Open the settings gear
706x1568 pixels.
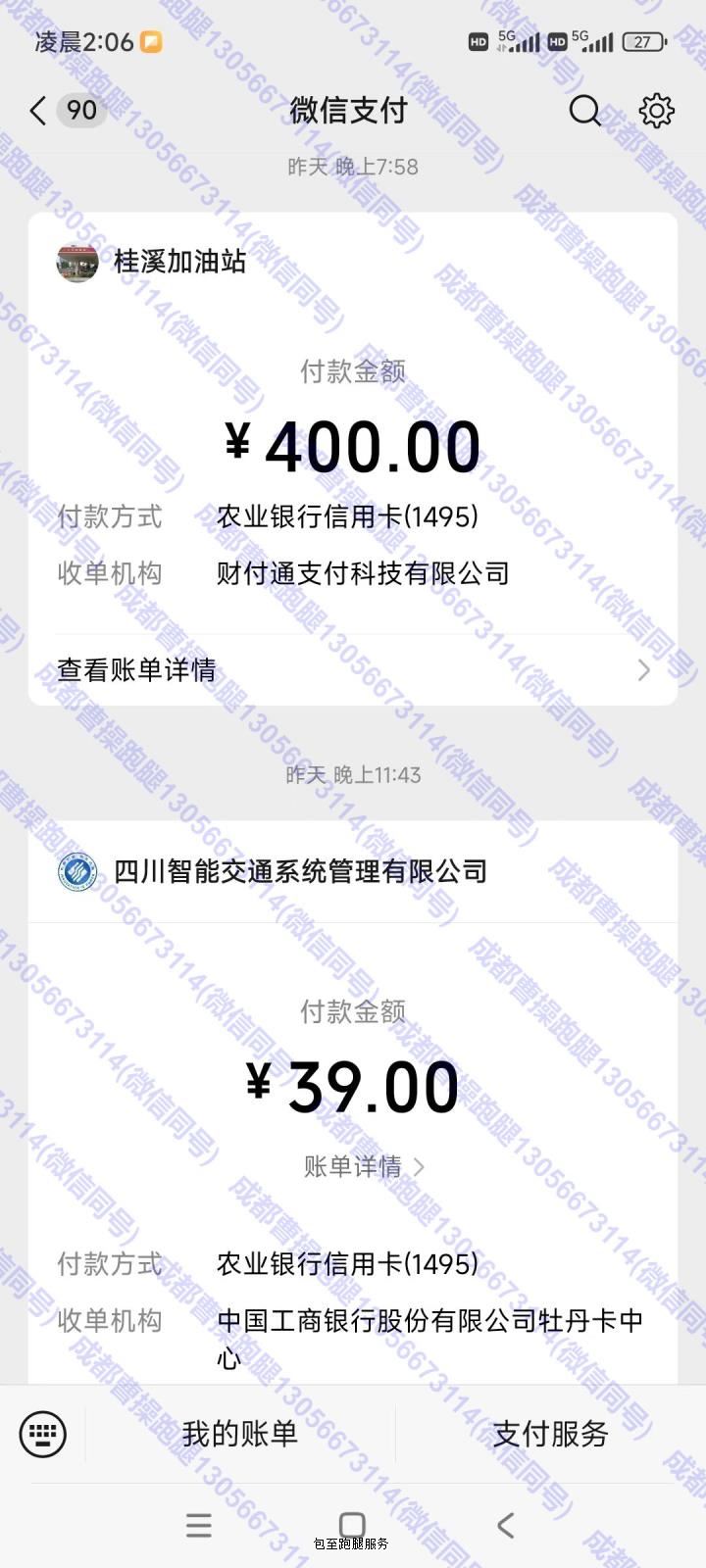pos(656,111)
